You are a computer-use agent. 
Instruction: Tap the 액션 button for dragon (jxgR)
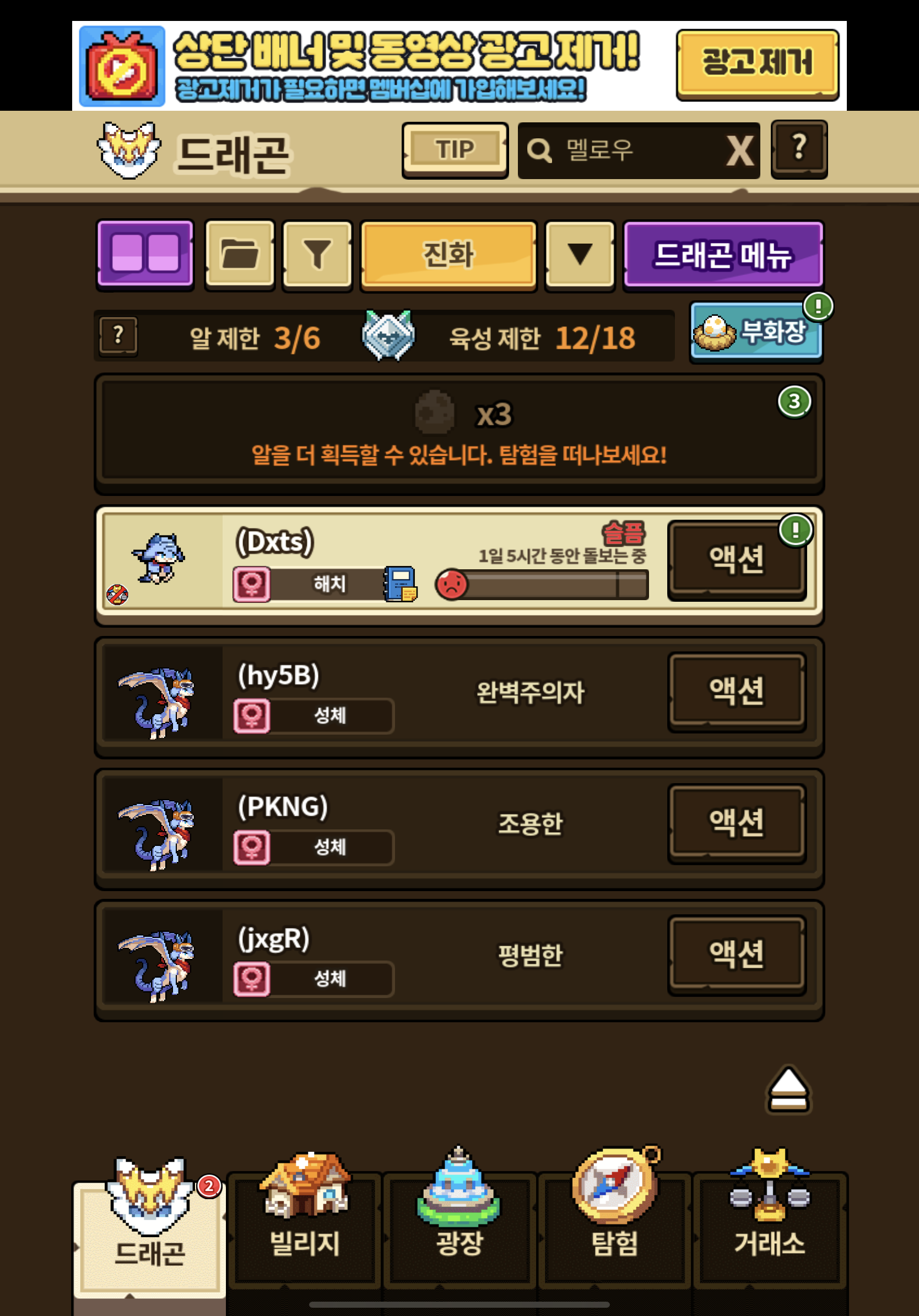coord(737,954)
